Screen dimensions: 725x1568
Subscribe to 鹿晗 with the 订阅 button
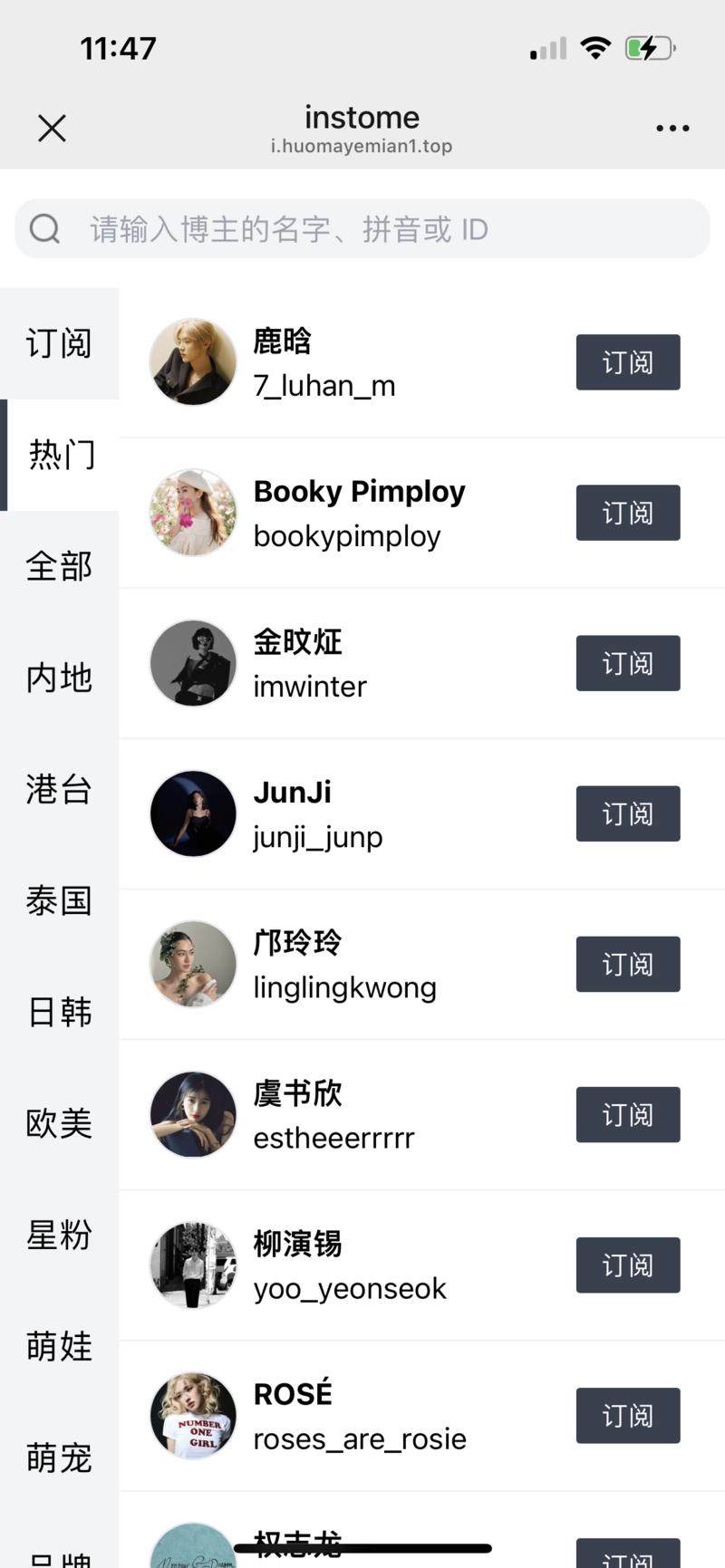pos(628,362)
